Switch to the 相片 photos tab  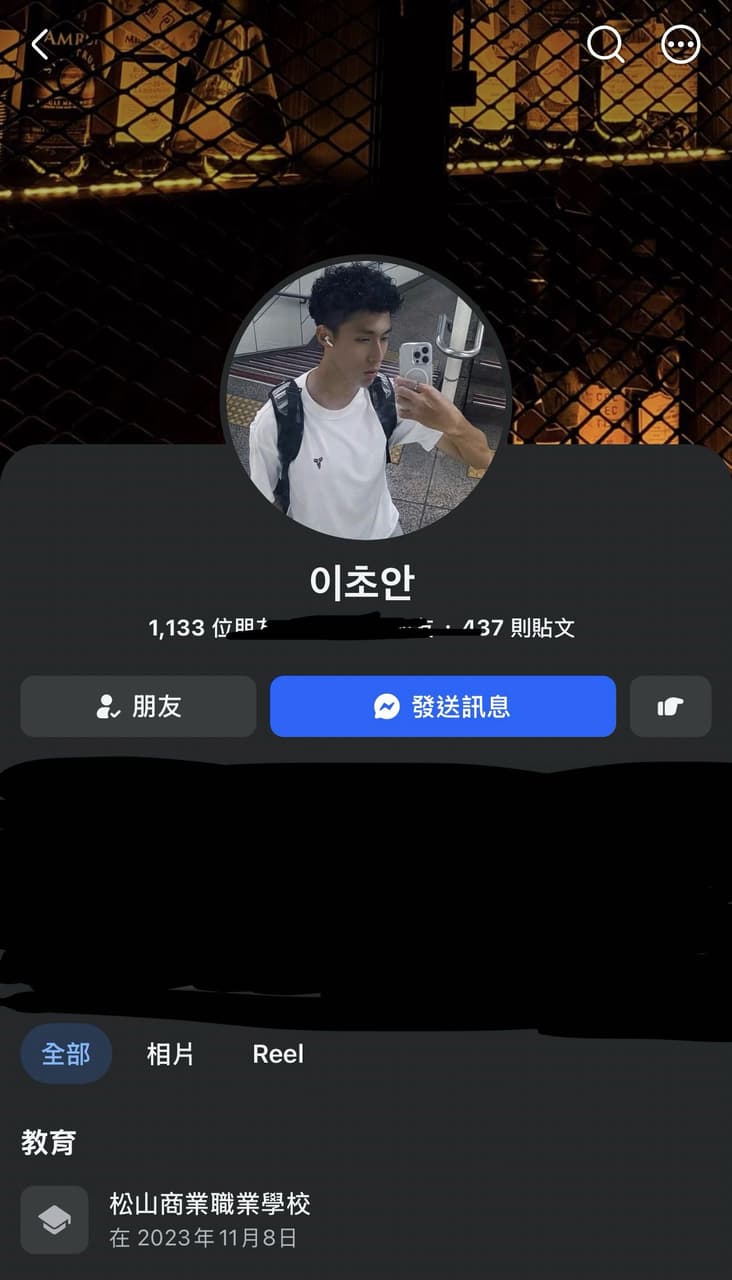point(170,1054)
